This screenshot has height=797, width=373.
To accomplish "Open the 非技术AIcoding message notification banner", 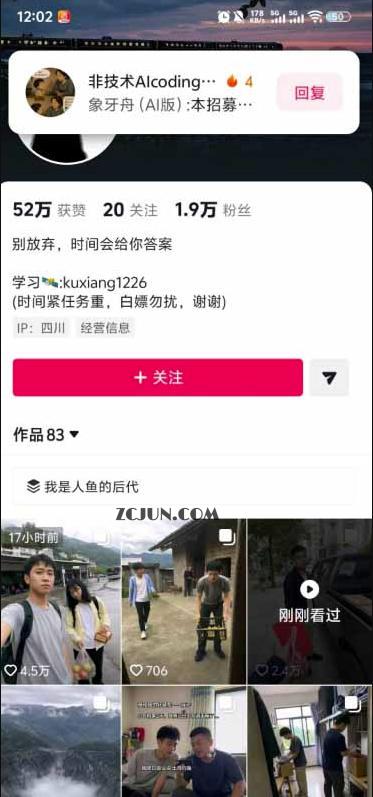I will pyautogui.click(x=184, y=92).
